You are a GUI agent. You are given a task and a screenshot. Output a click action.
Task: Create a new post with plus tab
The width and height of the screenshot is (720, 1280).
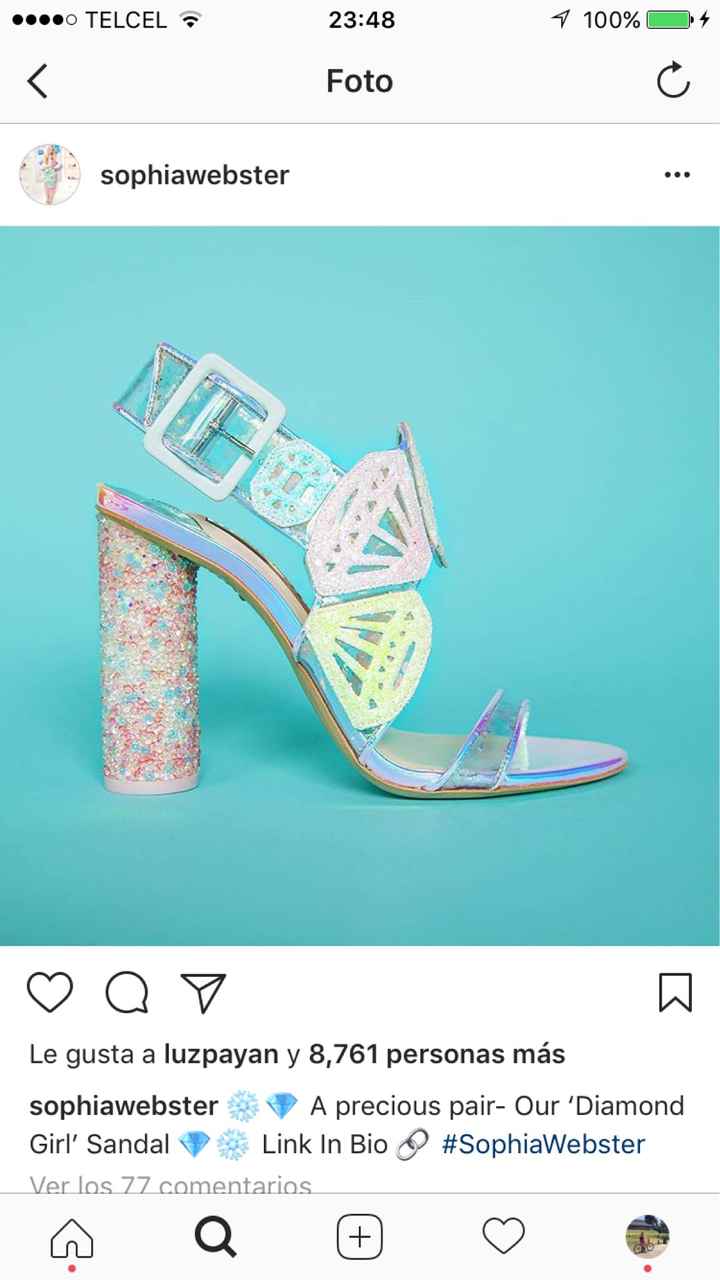(360, 1238)
